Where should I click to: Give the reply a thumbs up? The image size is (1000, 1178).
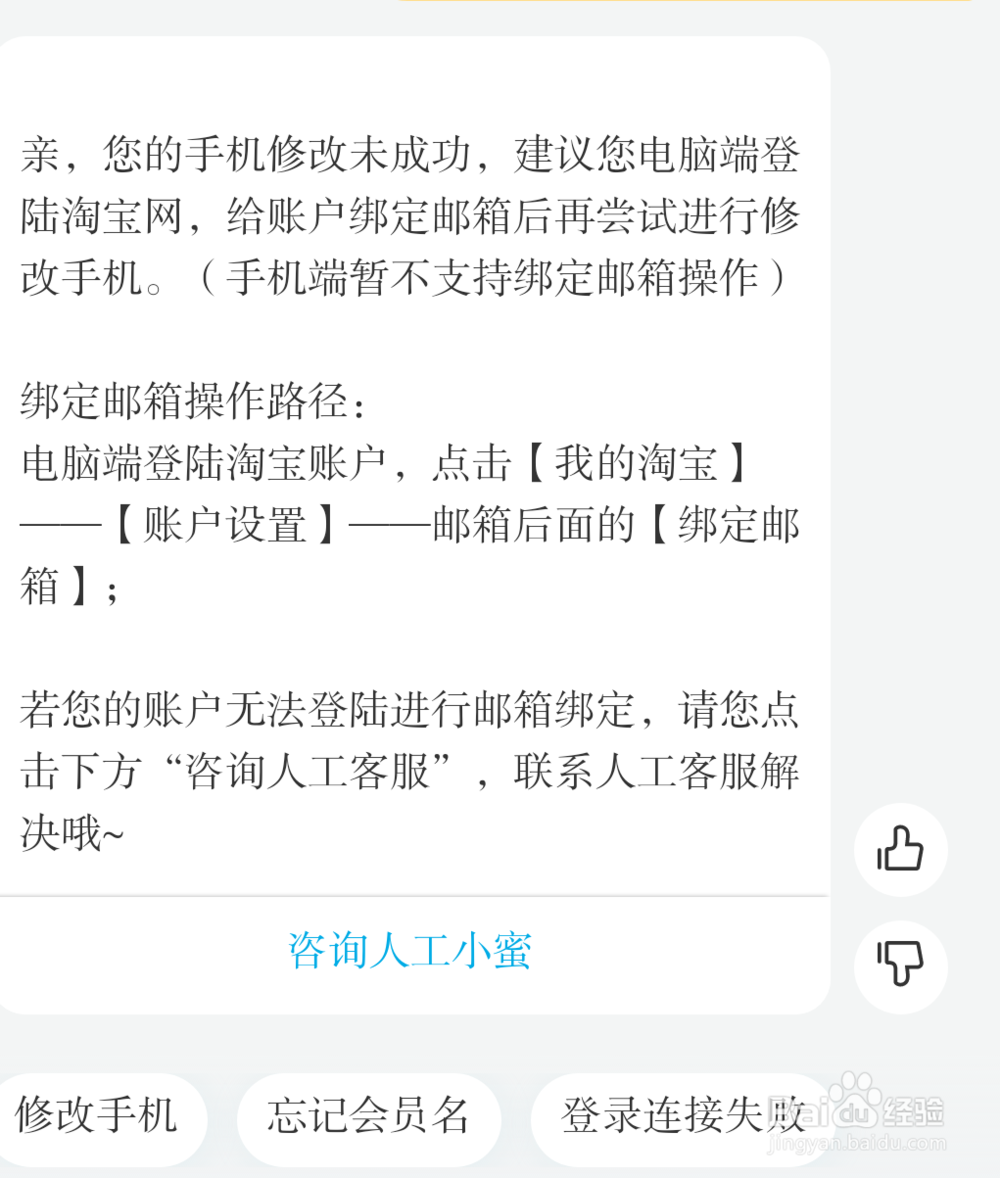coord(900,850)
